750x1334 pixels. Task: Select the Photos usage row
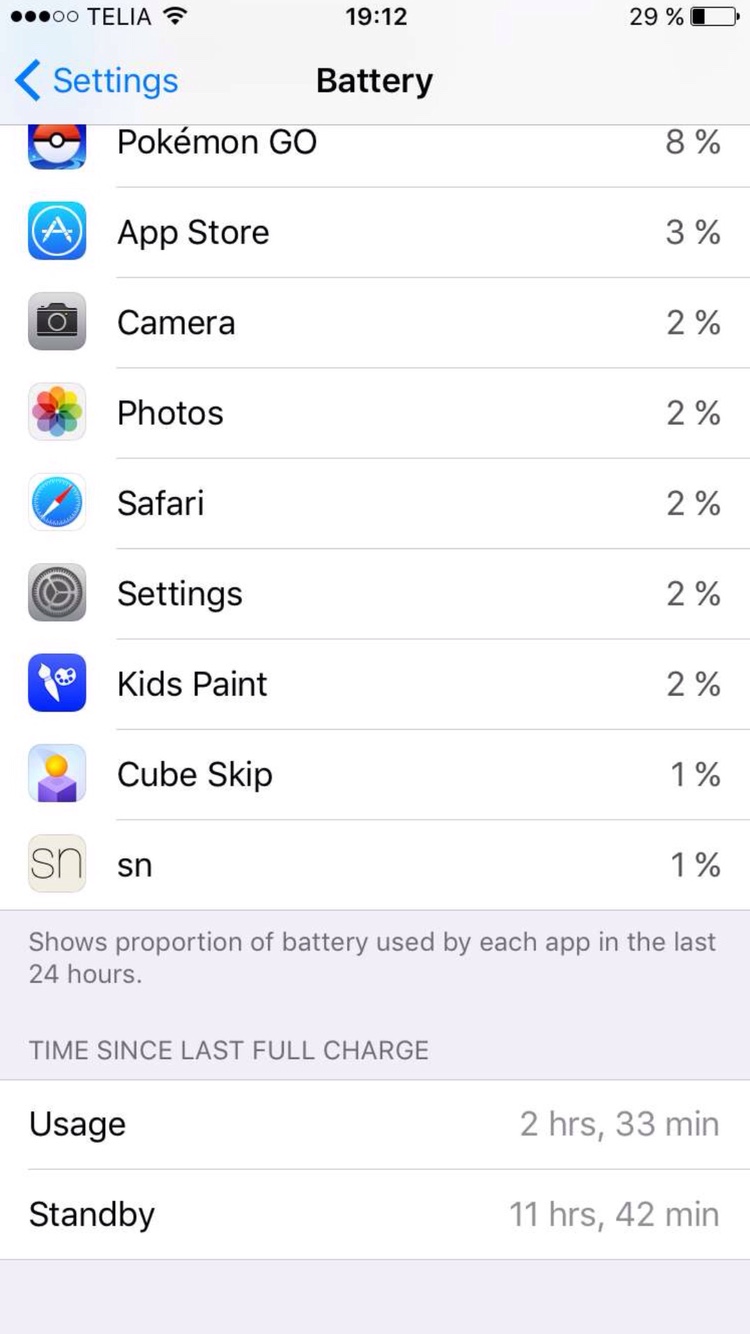click(x=375, y=413)
